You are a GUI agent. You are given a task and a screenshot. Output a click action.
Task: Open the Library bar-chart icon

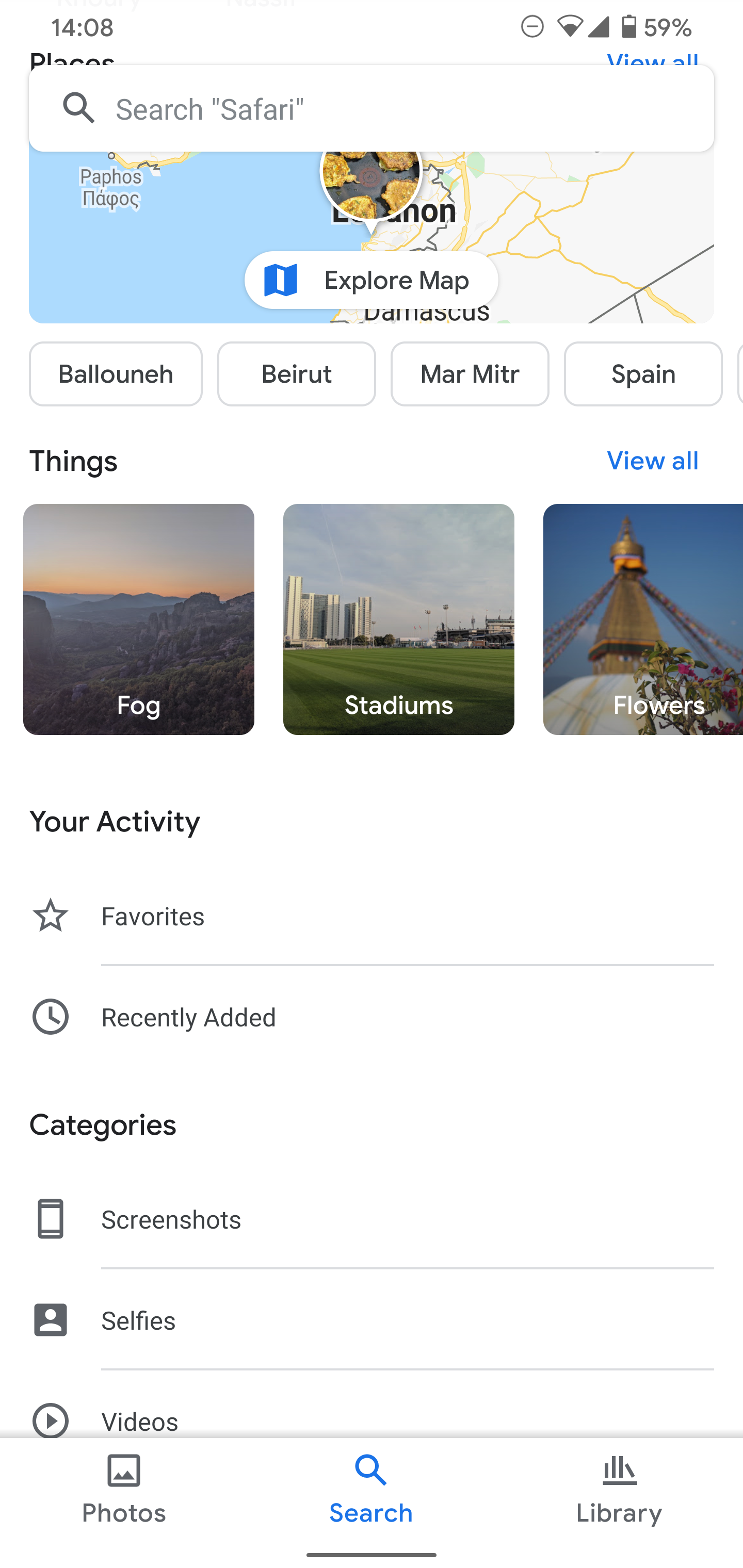(618, 1472)
